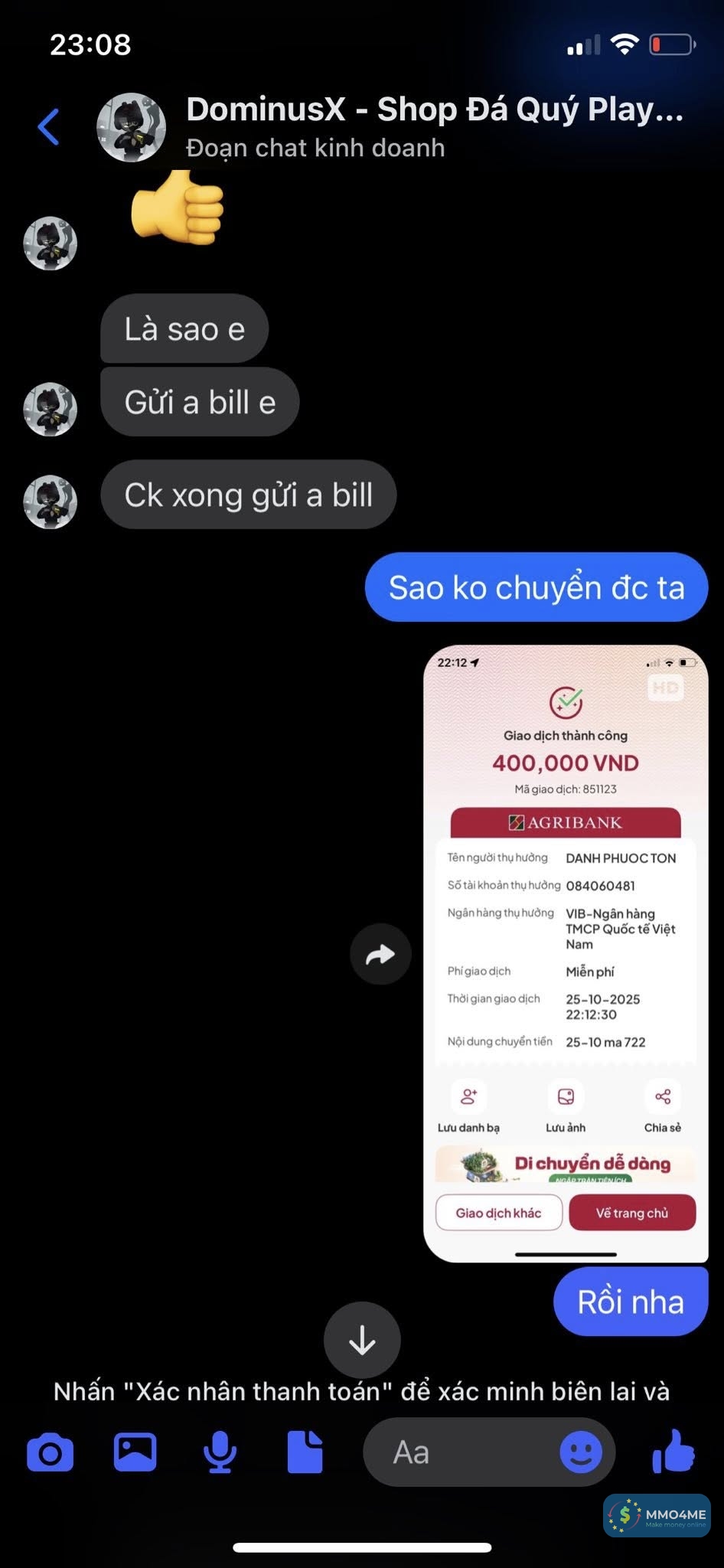Forward the Agribank receipt image
This screenshot has height=1568, width=724.
(x=380, y=954)
